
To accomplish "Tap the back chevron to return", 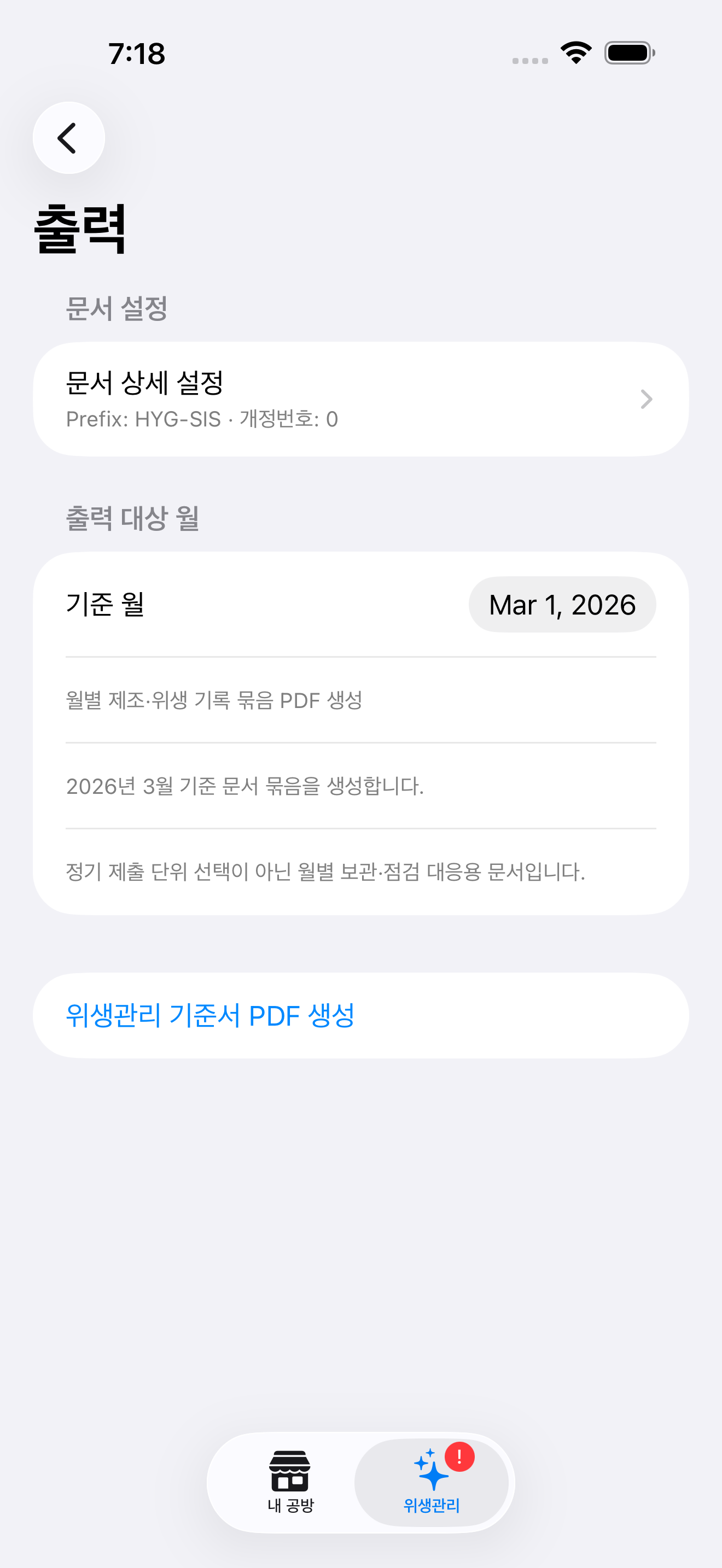I will point(68,137).
